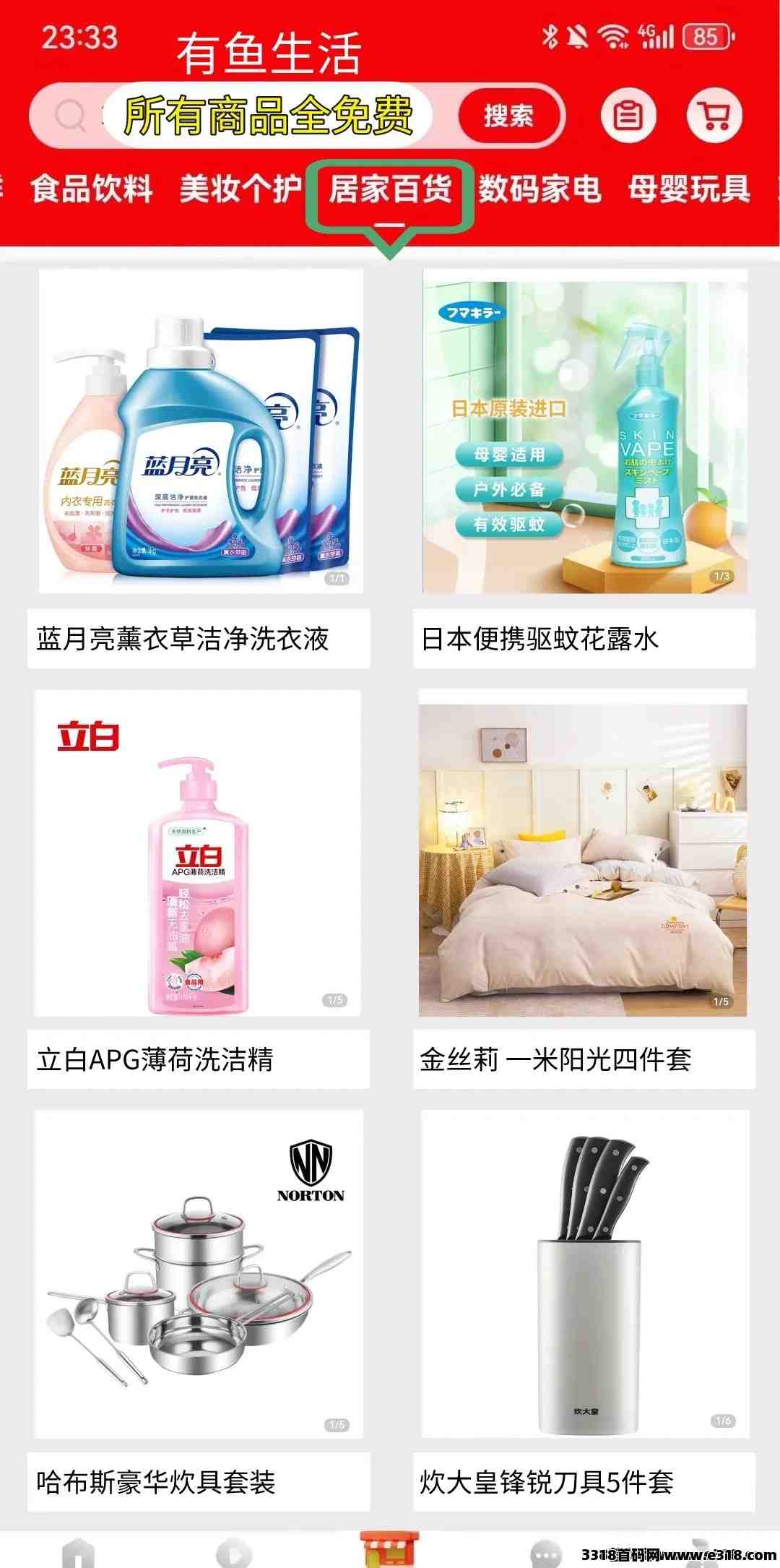Switch to the 数码家电 category tab
This screenshot has height=1568, width=780.
pyautogui.click(x=539, y=189)
